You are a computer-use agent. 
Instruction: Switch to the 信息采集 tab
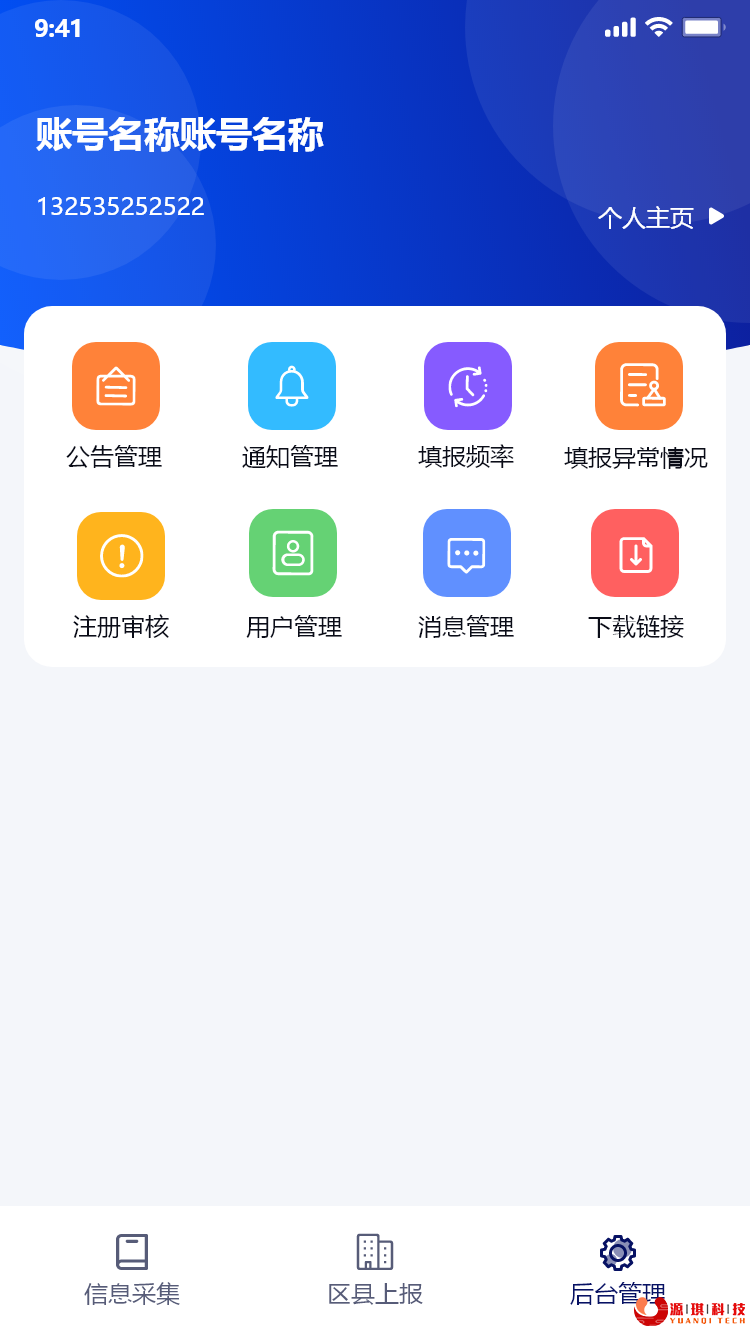[132, 1270]
